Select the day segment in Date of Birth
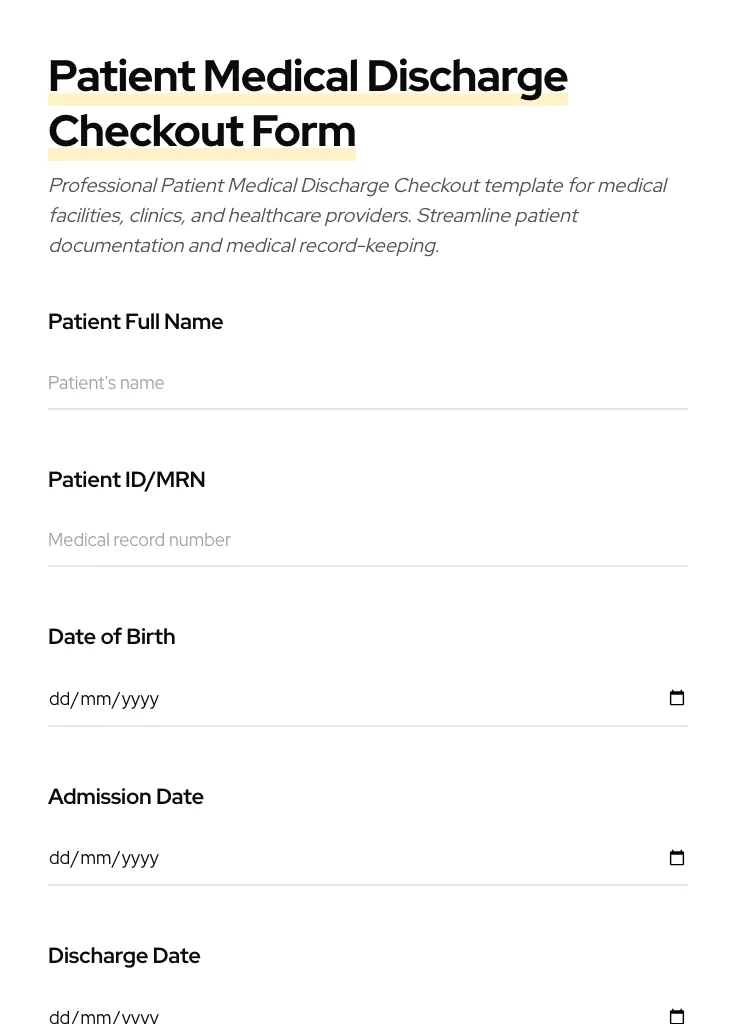736x1024 pixels. point(58,698)
